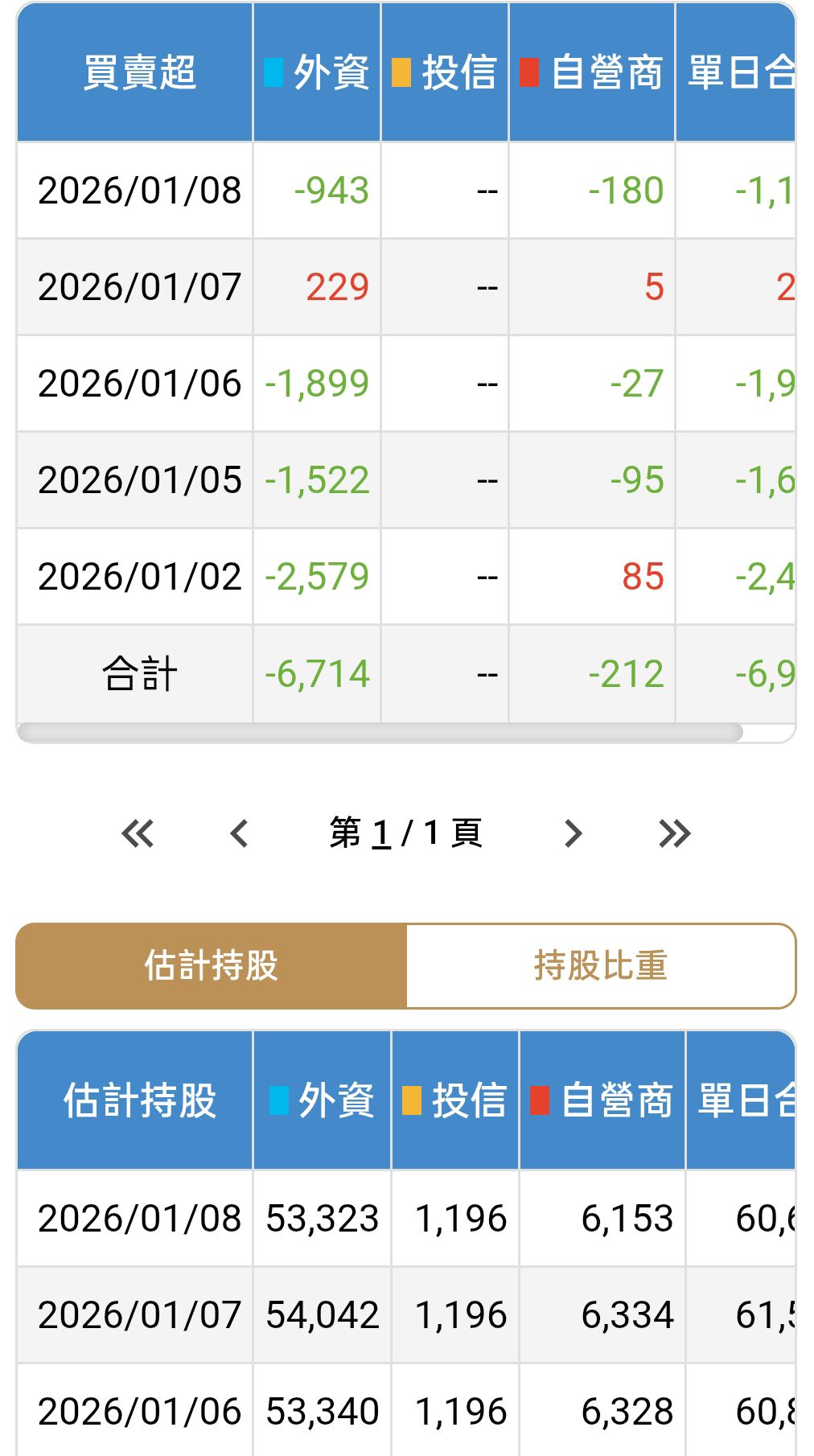Select the 估計持股 tab
The image size is (814, 1456).
[x=212, y=966]
